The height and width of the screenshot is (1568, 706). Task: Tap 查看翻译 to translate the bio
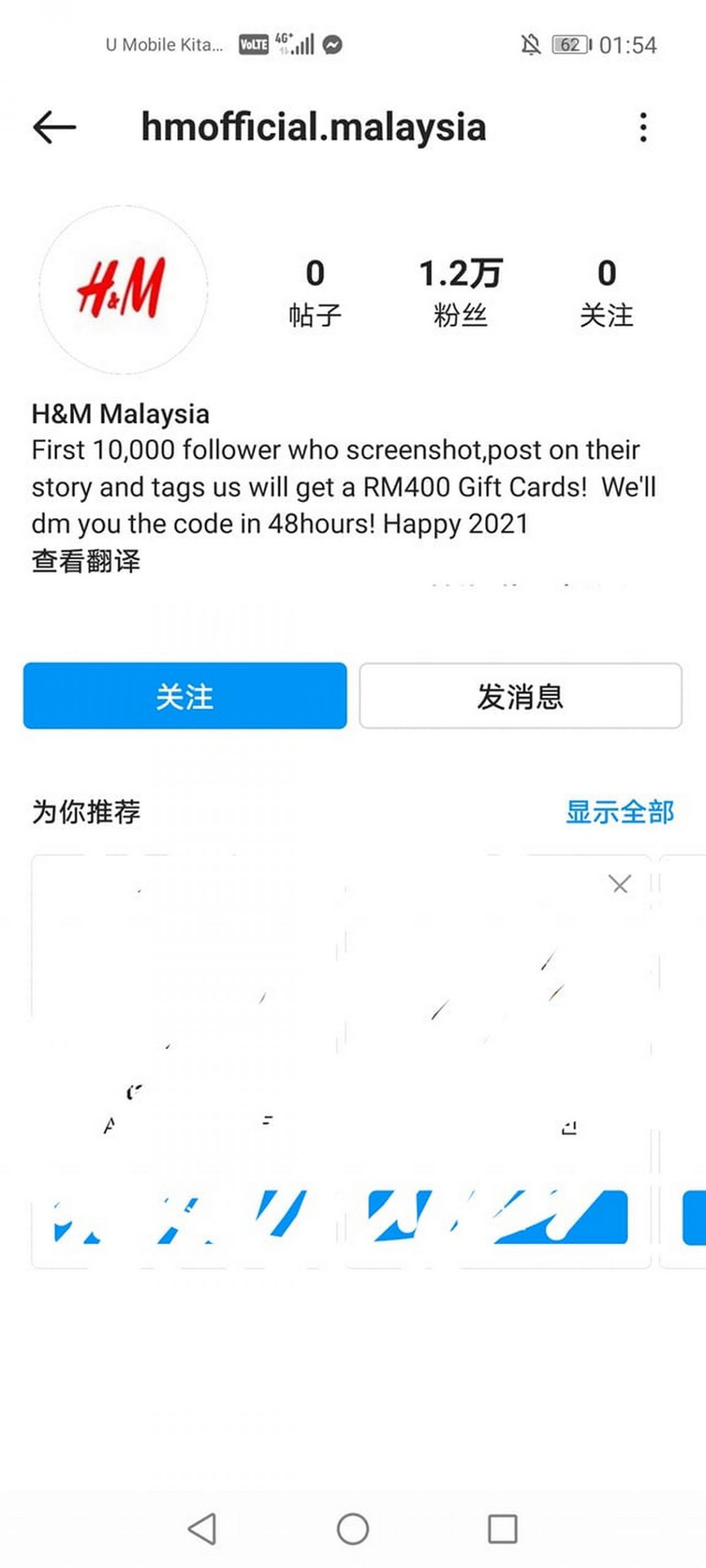(x=86, y=560)
